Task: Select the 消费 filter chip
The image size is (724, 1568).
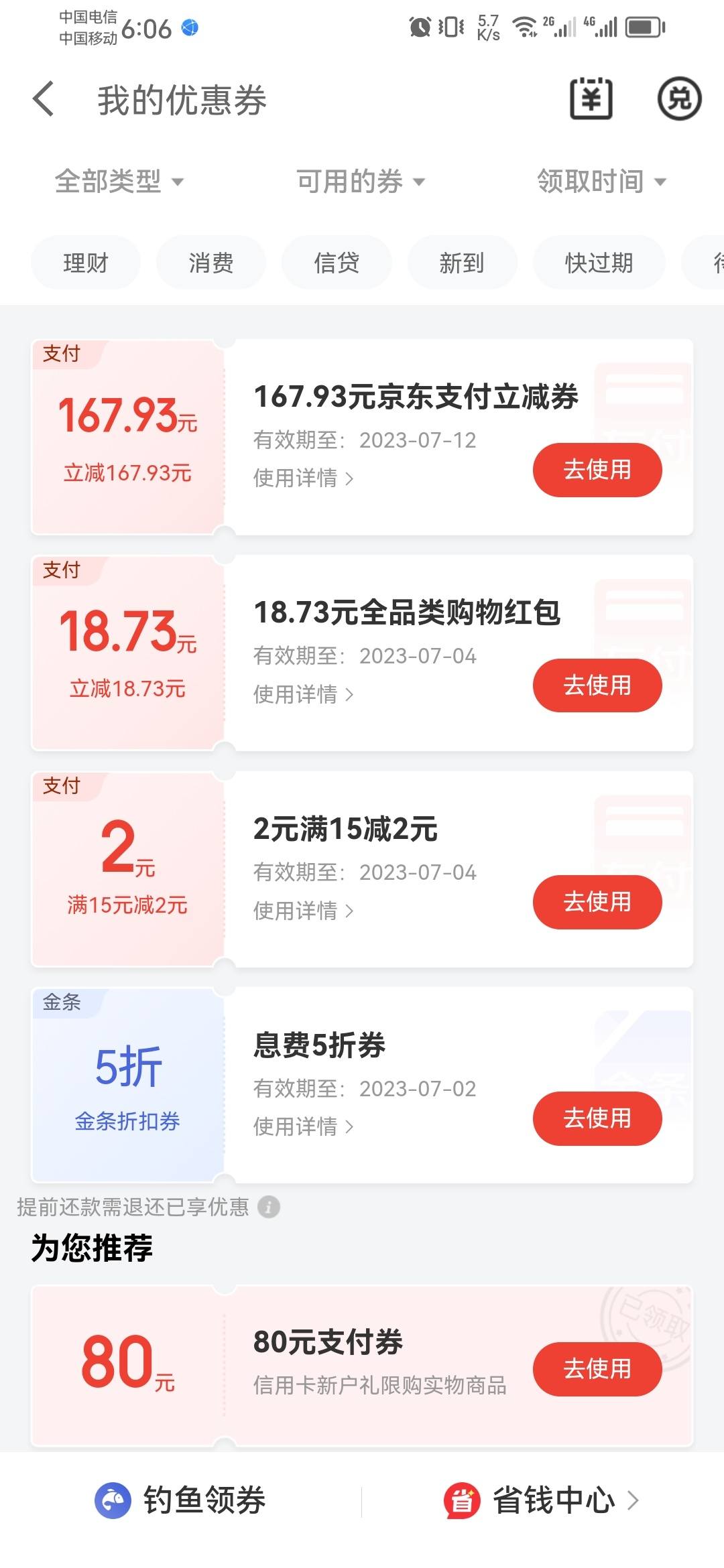Action: tap(211, 263)
